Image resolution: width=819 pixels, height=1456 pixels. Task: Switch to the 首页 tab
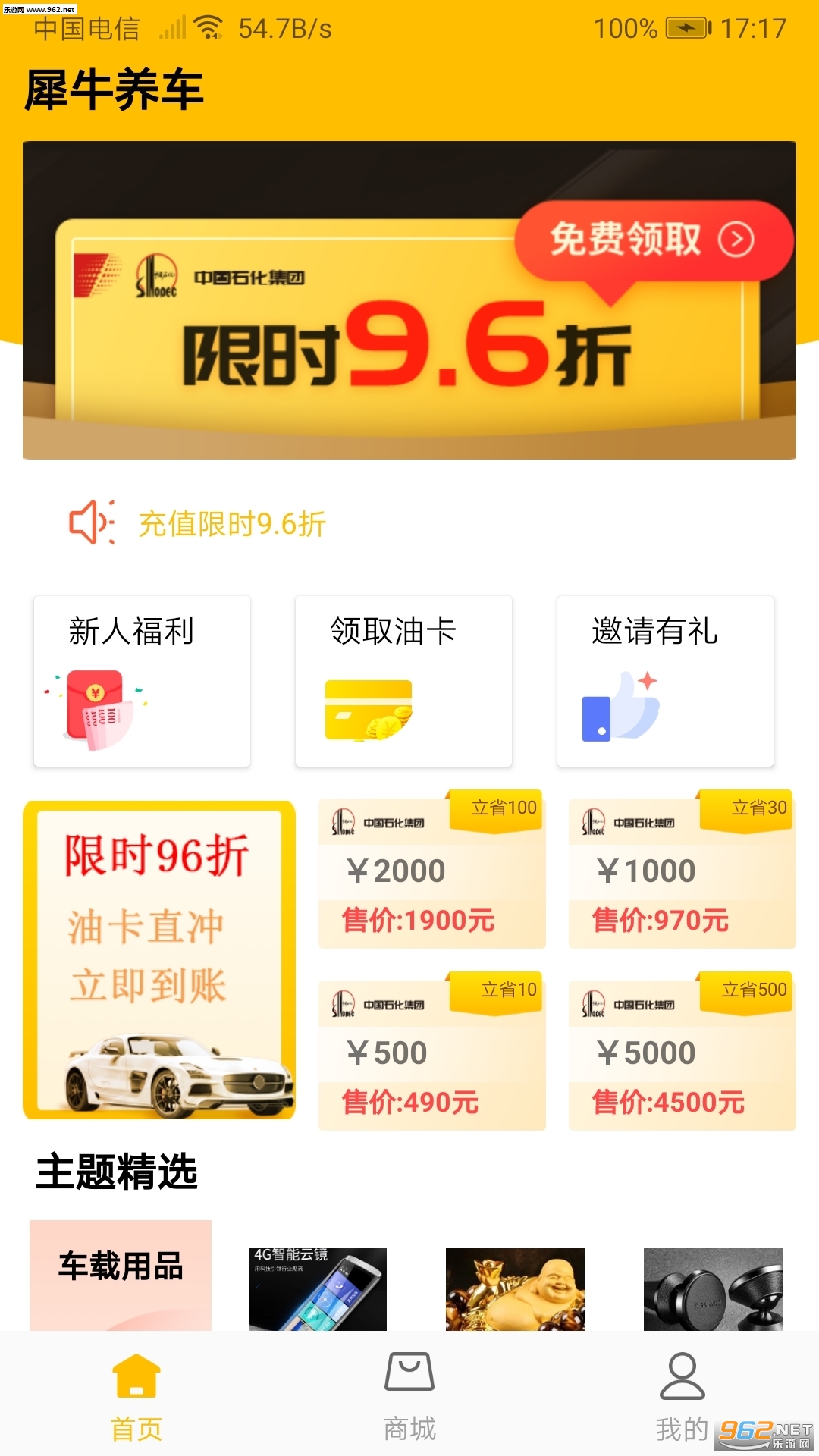click(136, 1397)
